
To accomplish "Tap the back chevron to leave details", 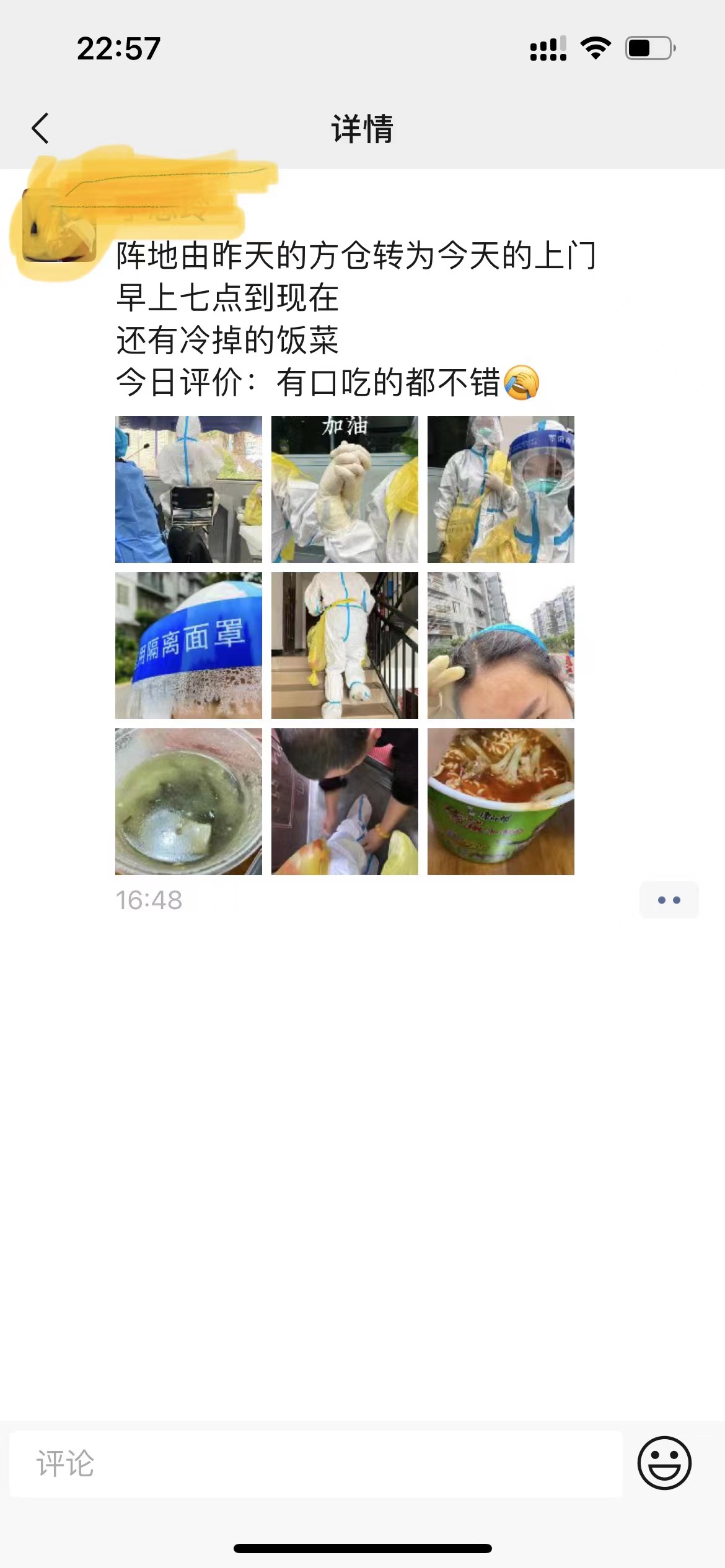I will 38,127.
